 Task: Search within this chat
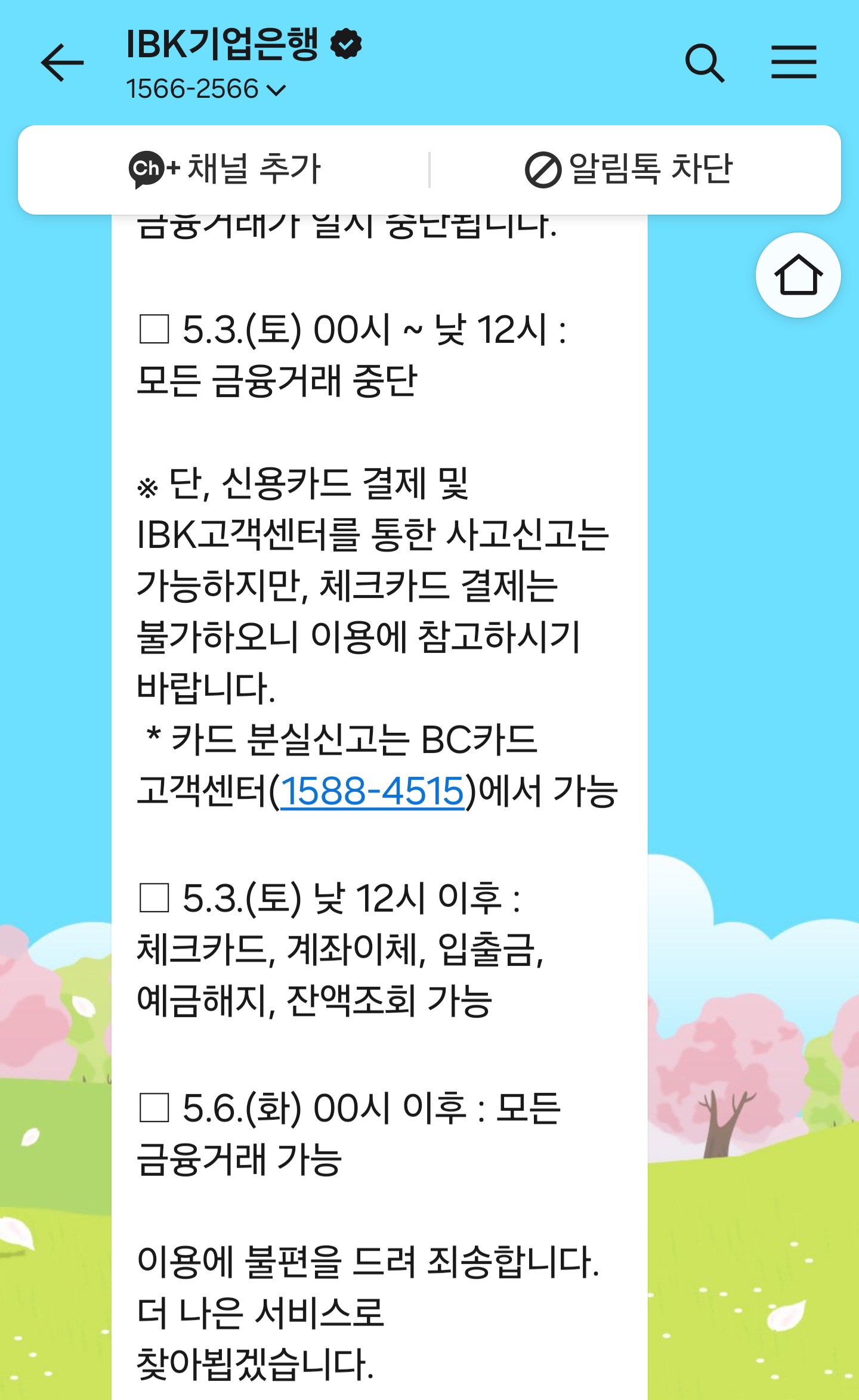(x=704, y=63)
